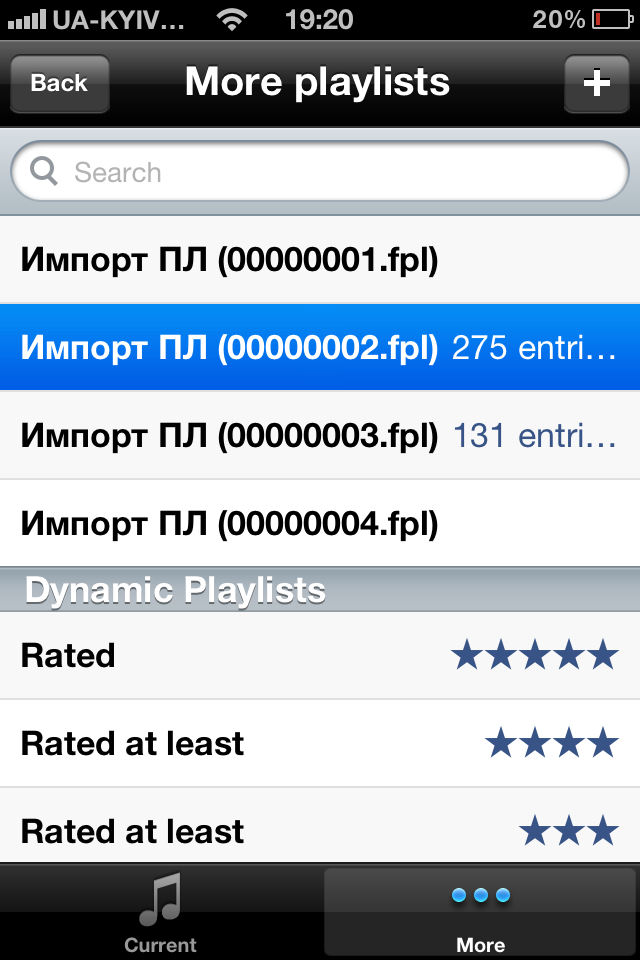Choose playlist Импорт ПЛ (00000004.fpl)
The image size is (640, 960).
click(x=320, y=523)
